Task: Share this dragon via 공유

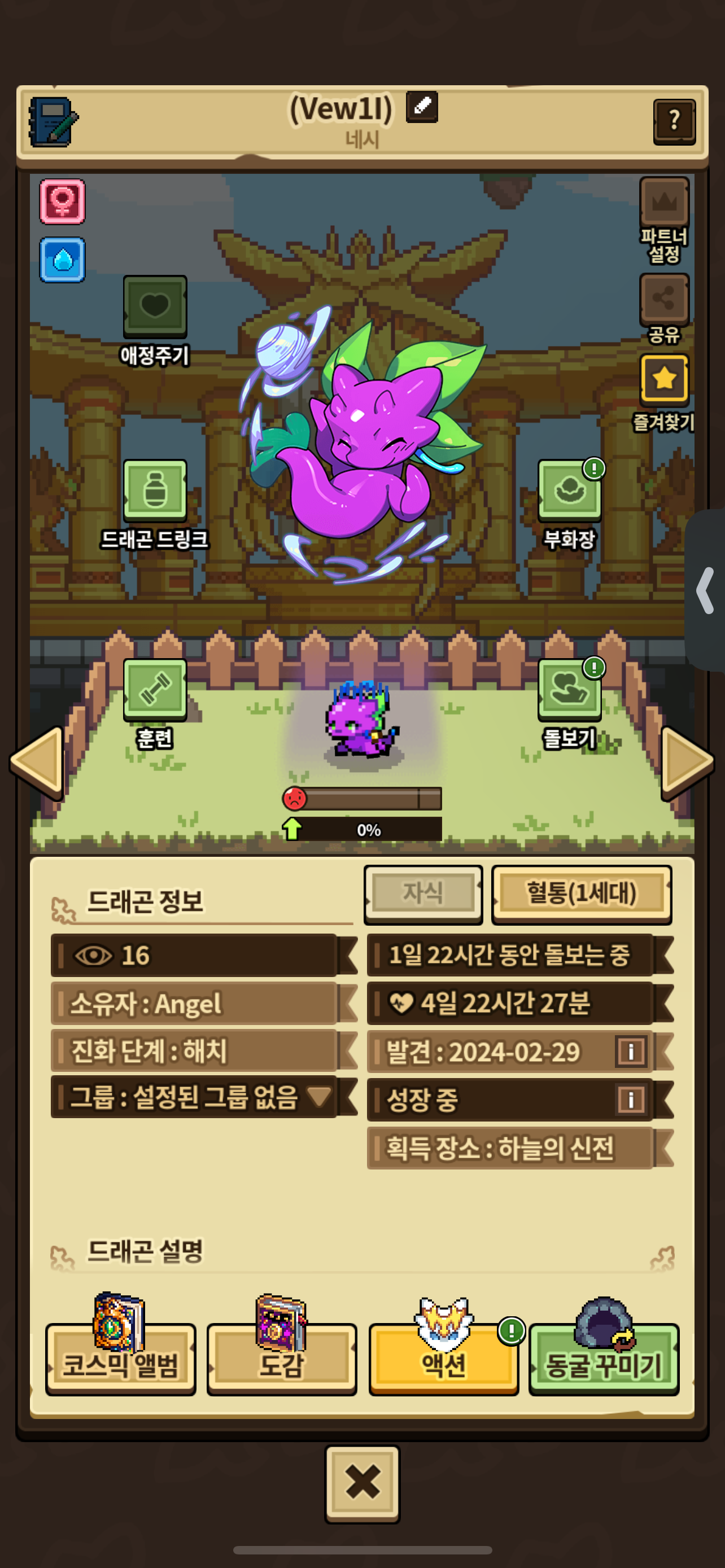Action: [663, 298]
